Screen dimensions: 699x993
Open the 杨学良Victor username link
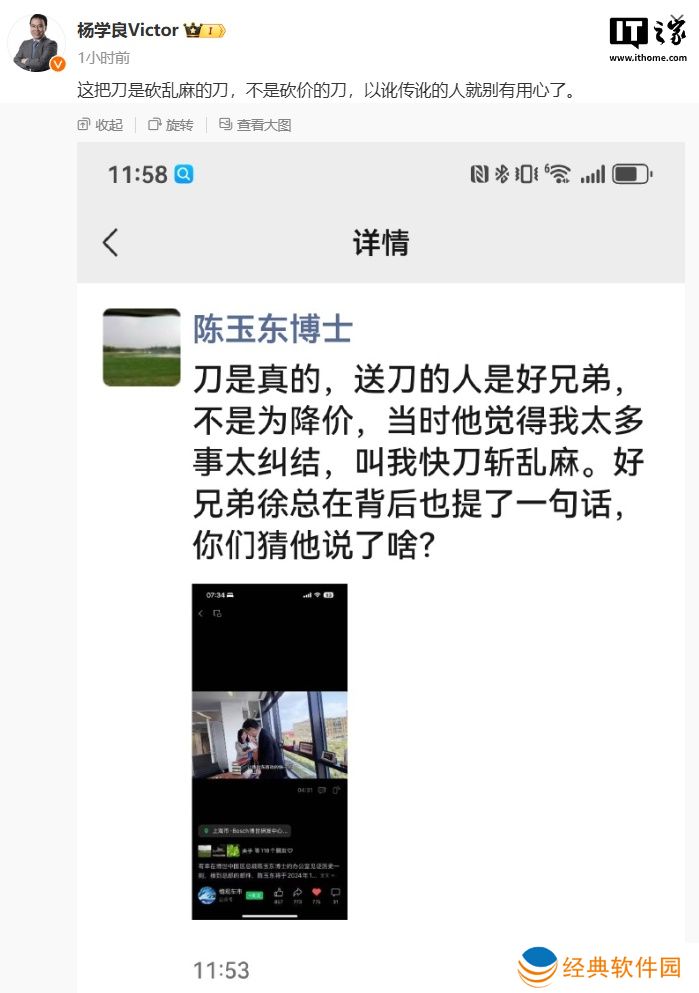click(x=127, y=30)
